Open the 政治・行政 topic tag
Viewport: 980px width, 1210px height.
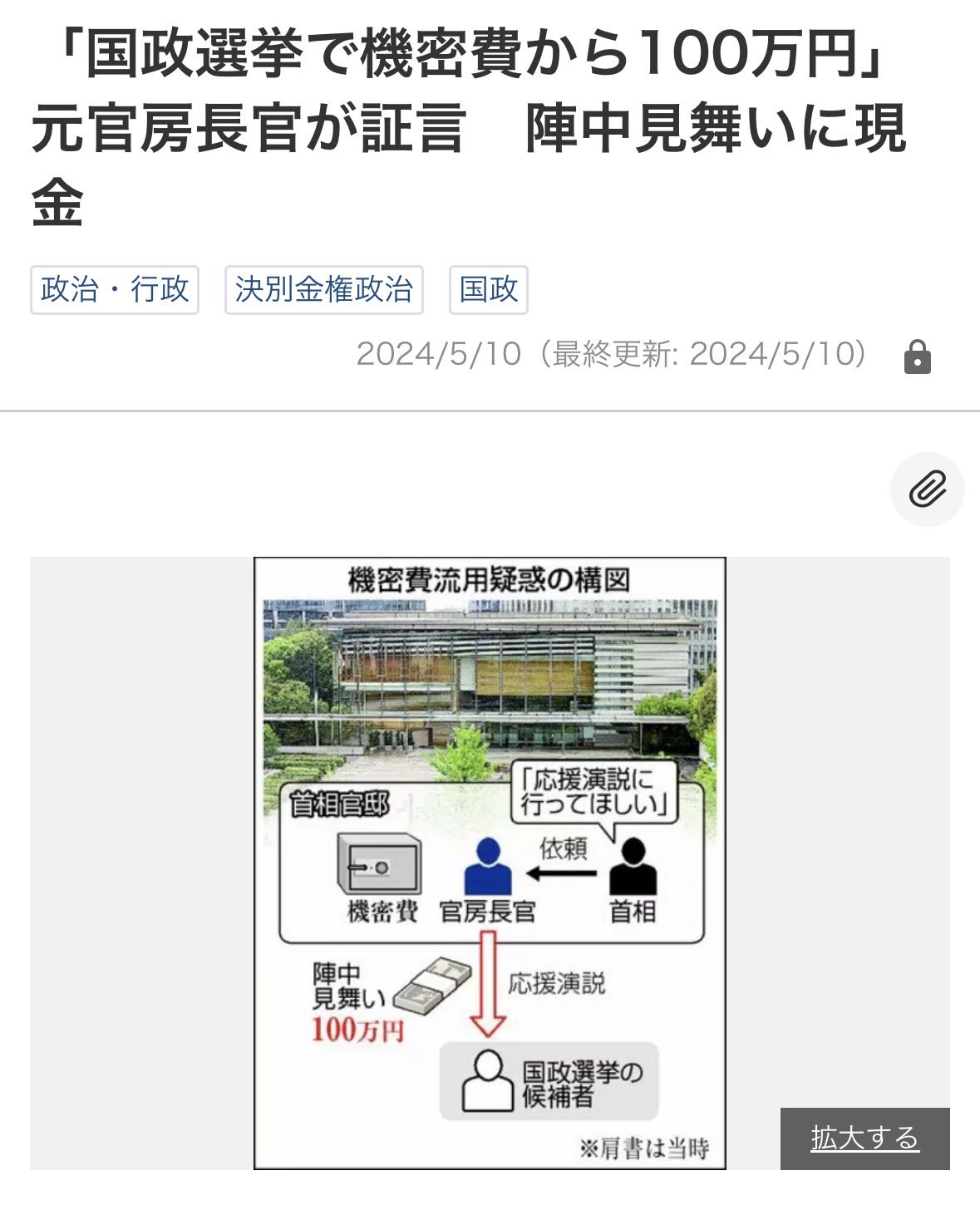115,290
